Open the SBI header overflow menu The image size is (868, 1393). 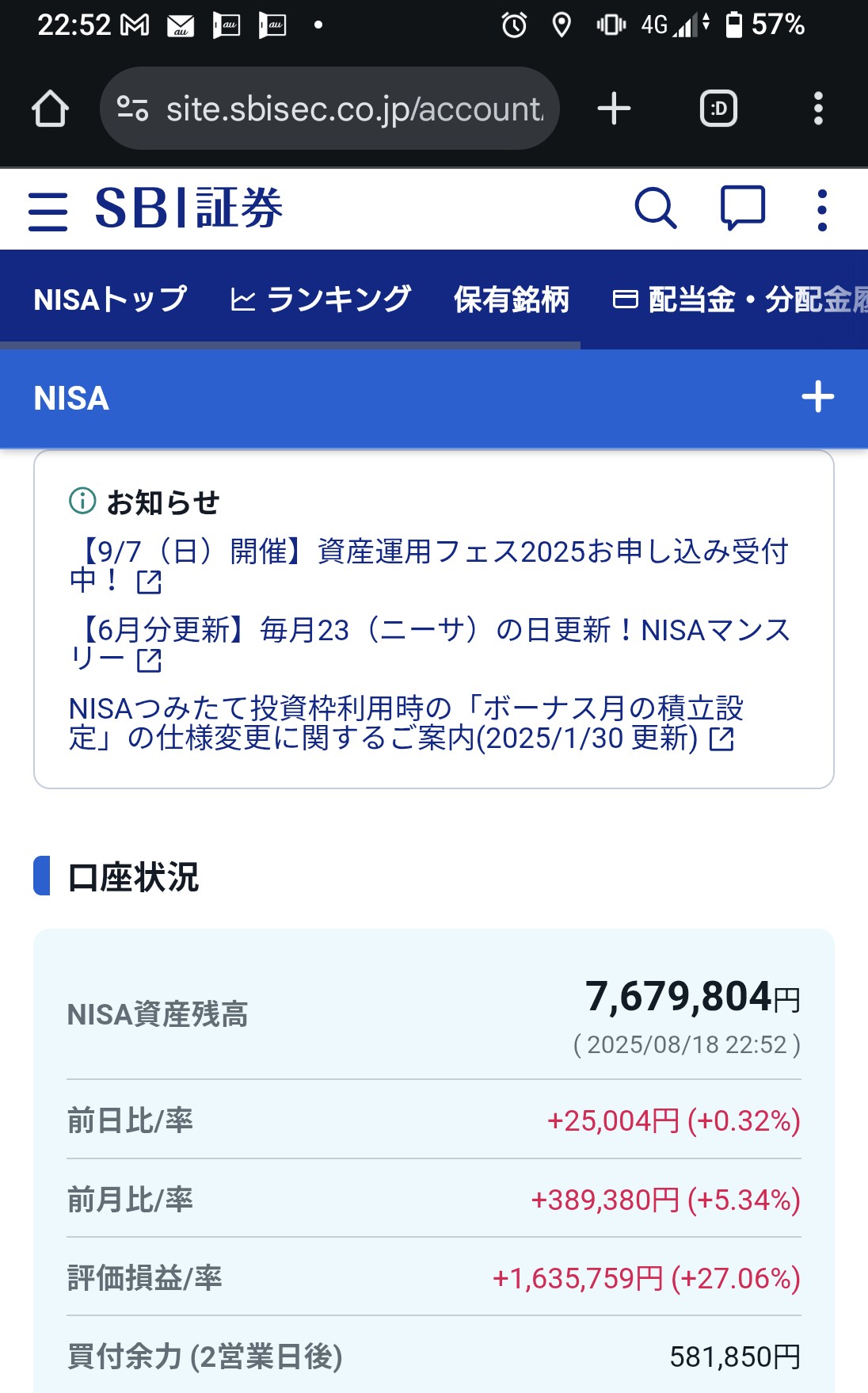pyautogui.click(x=822, y=210)
